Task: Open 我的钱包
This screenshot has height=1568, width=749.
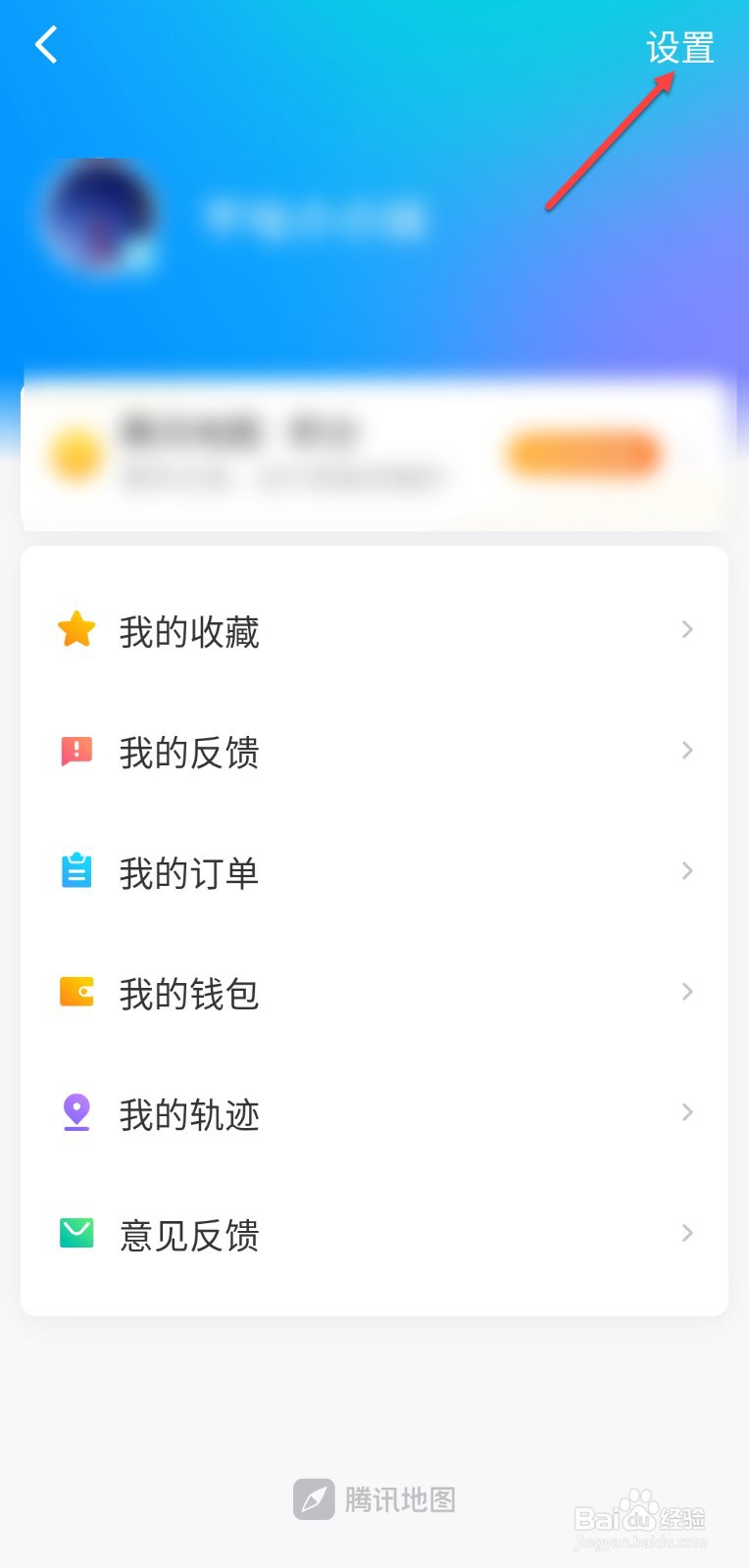Action: 374,993
